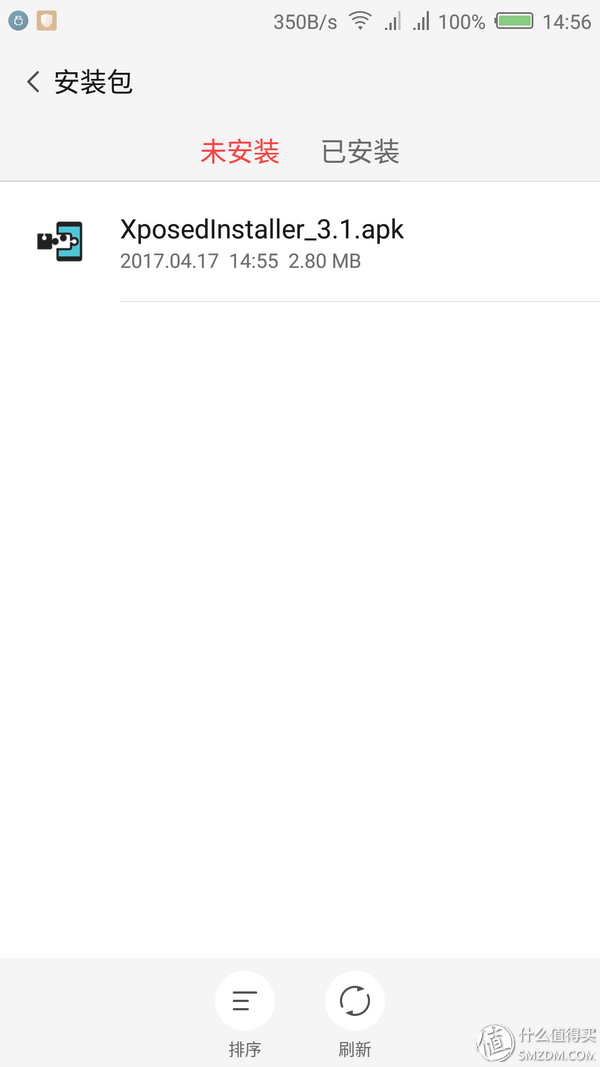Select the 未安装 tab
Viewport: 600px width, 1067px height.
pos(240,152)
